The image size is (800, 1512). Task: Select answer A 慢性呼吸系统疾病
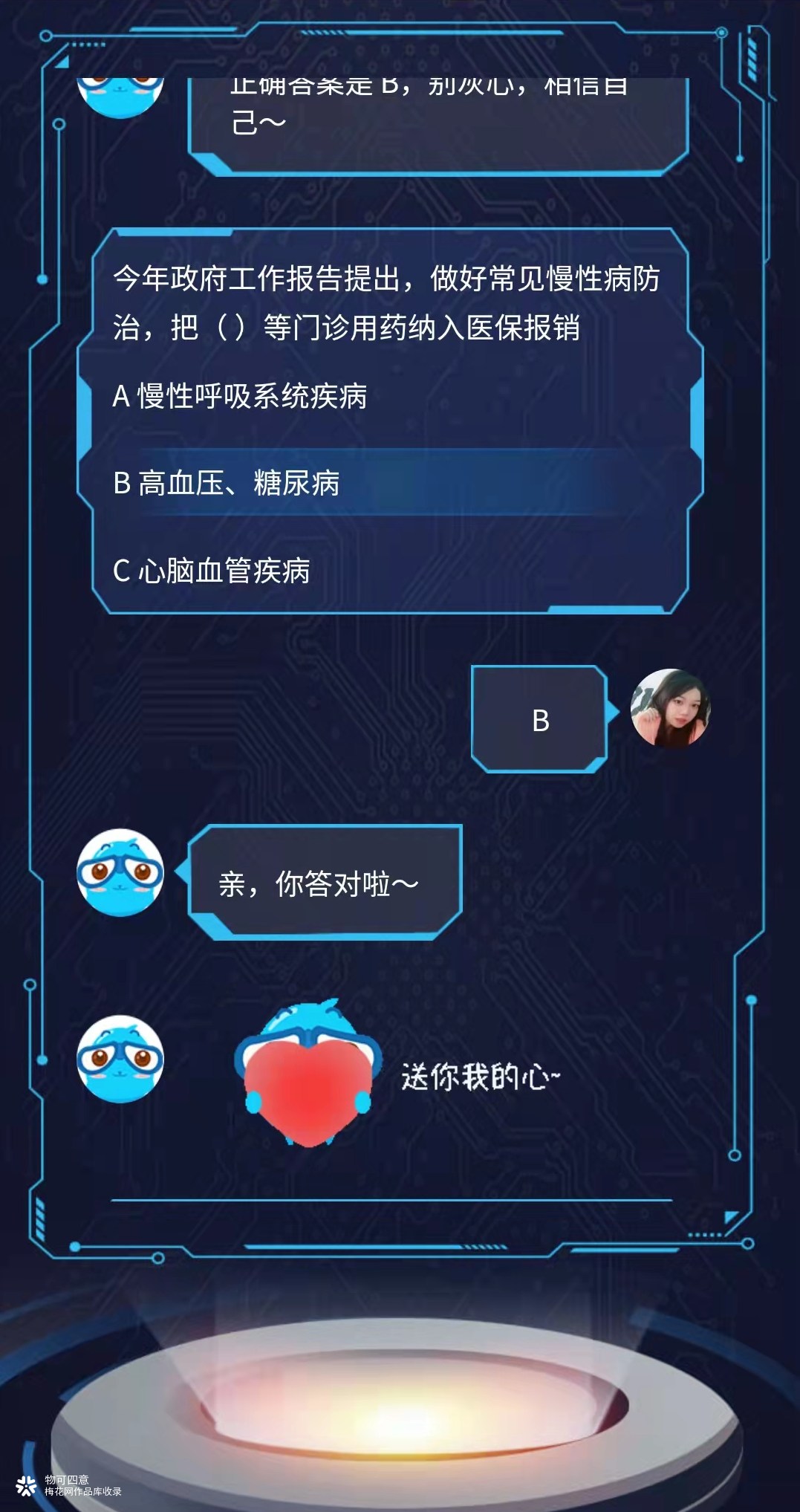tap(240, 397)
